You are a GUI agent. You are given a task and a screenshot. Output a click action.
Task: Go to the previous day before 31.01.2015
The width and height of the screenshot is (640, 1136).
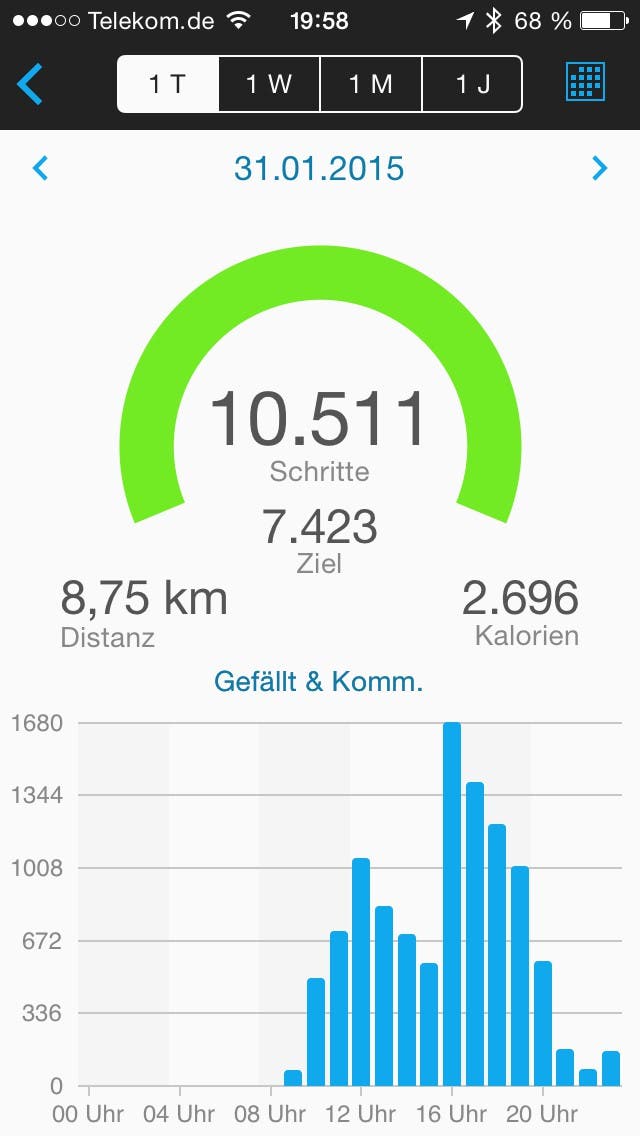[x=40, y=168]
